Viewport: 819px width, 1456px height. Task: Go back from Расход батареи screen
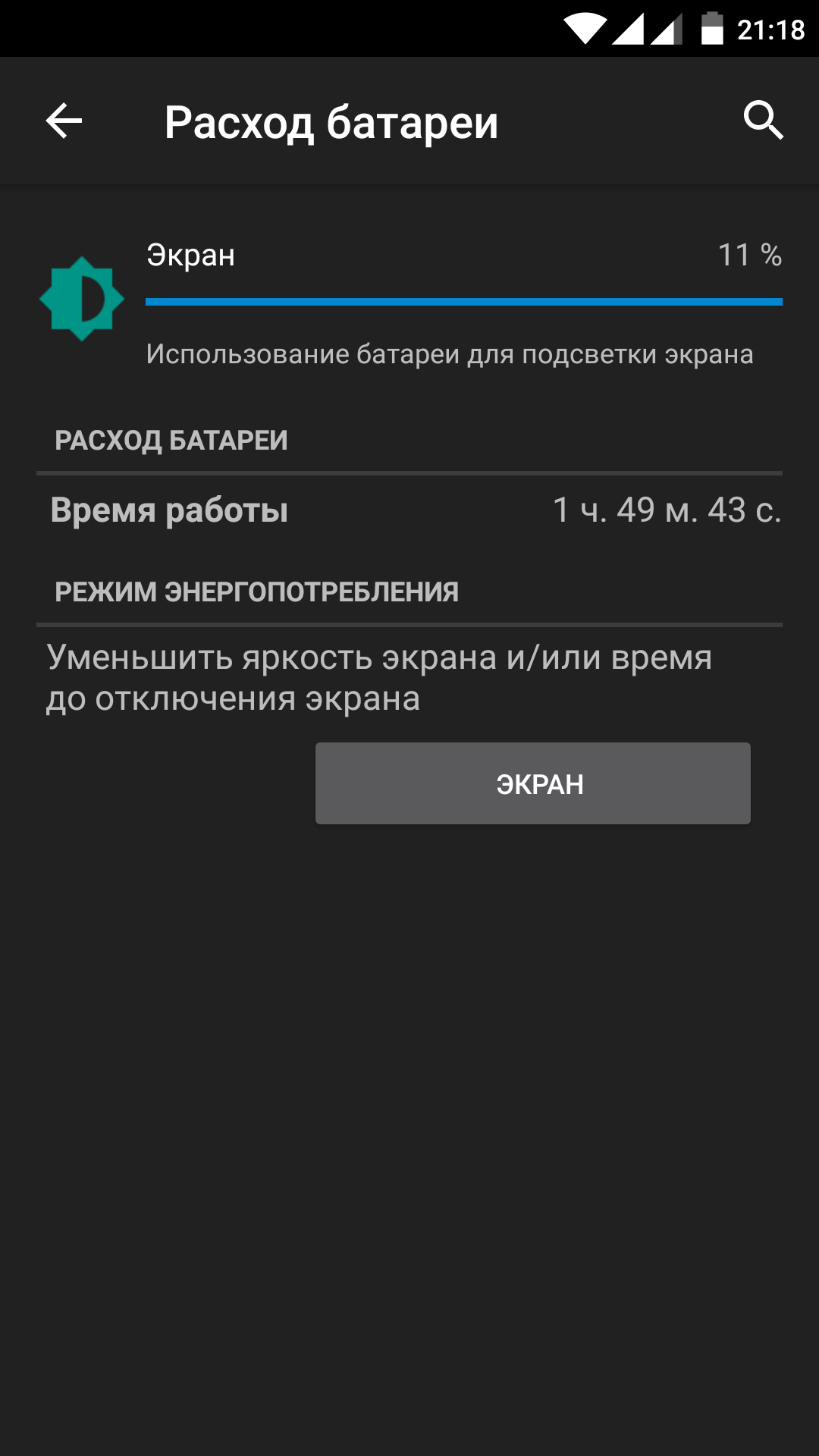[x=64, y=121]
